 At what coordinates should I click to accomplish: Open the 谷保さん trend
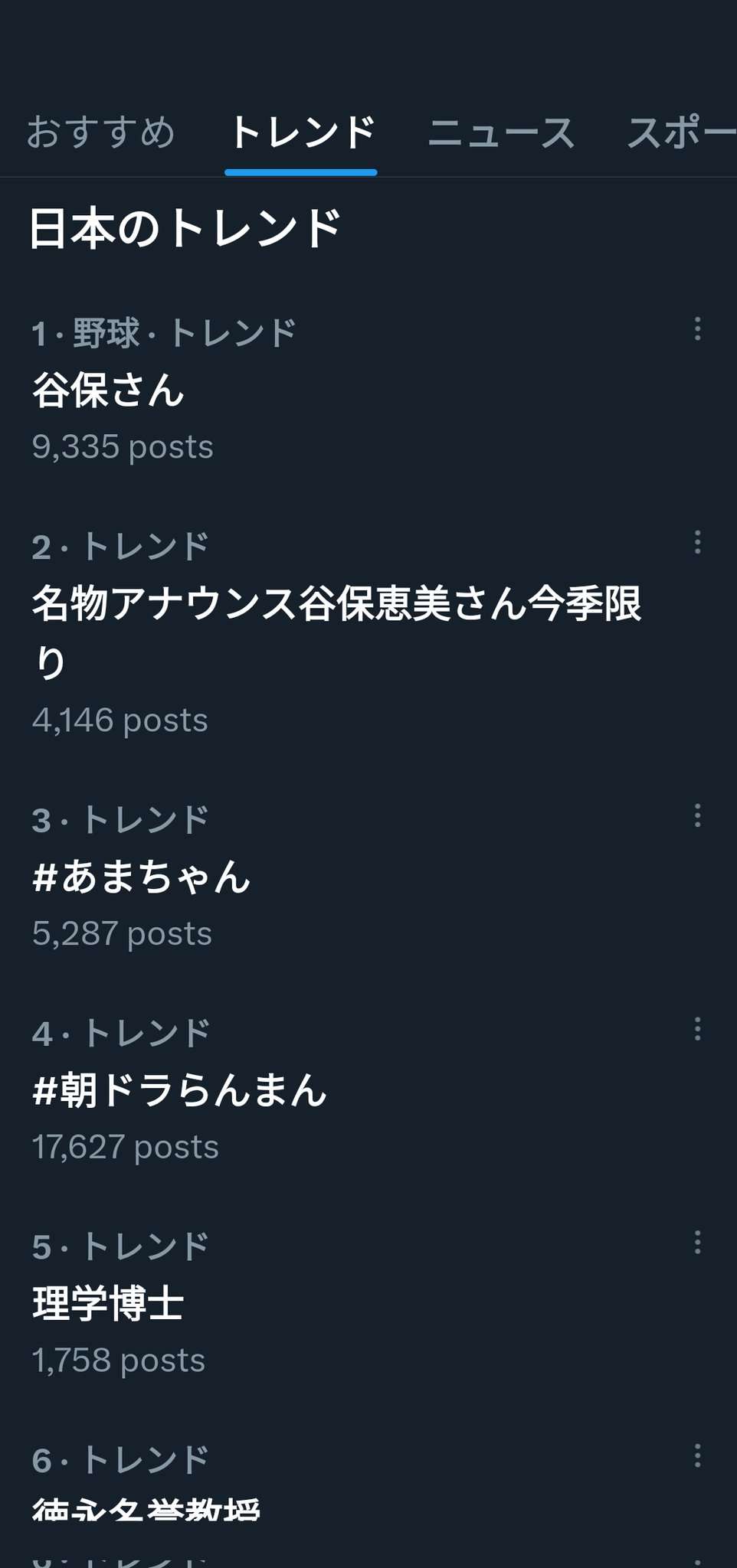[109, 390]
